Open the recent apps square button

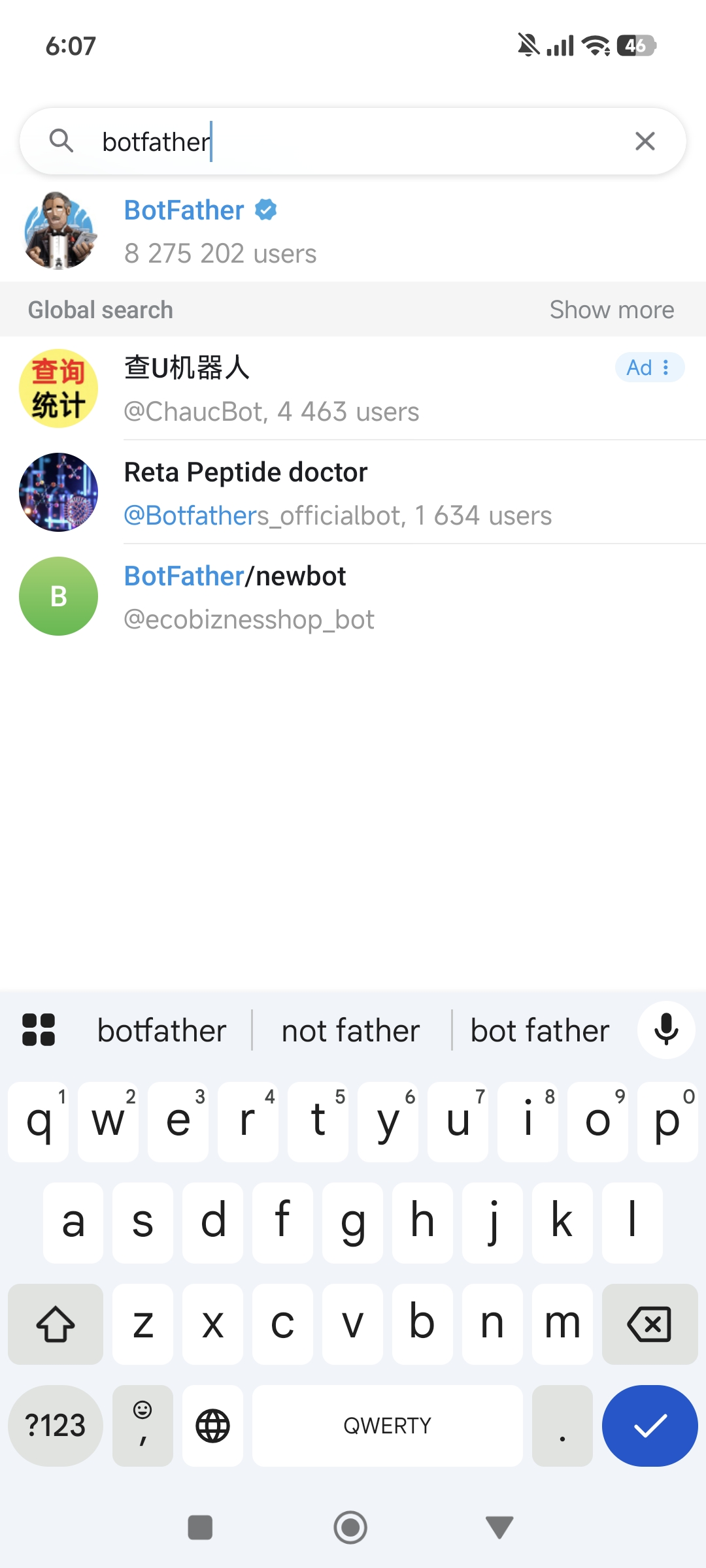(x=200, y=1527)
